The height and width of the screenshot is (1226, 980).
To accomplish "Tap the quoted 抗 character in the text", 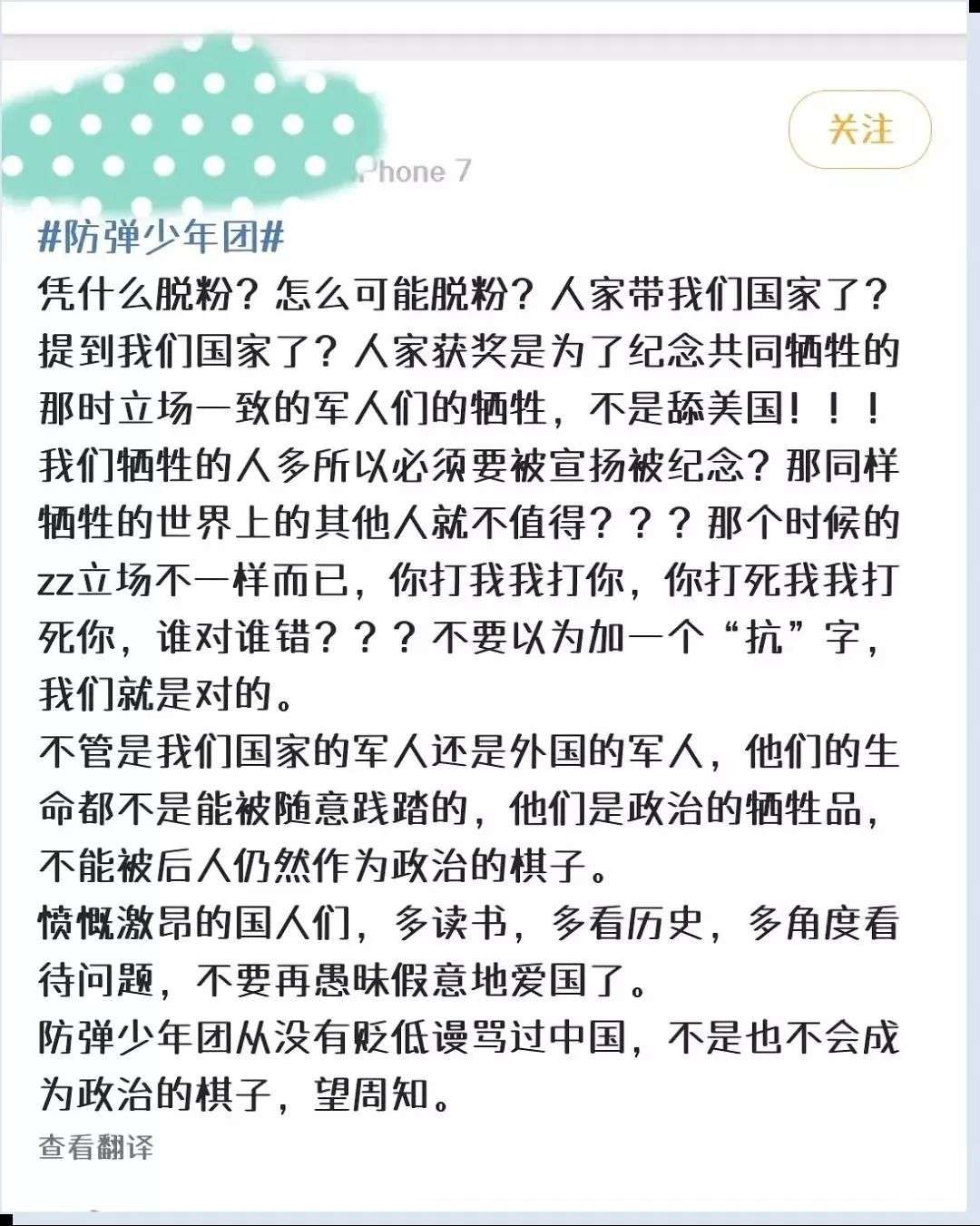I will (x=762, y=642).
